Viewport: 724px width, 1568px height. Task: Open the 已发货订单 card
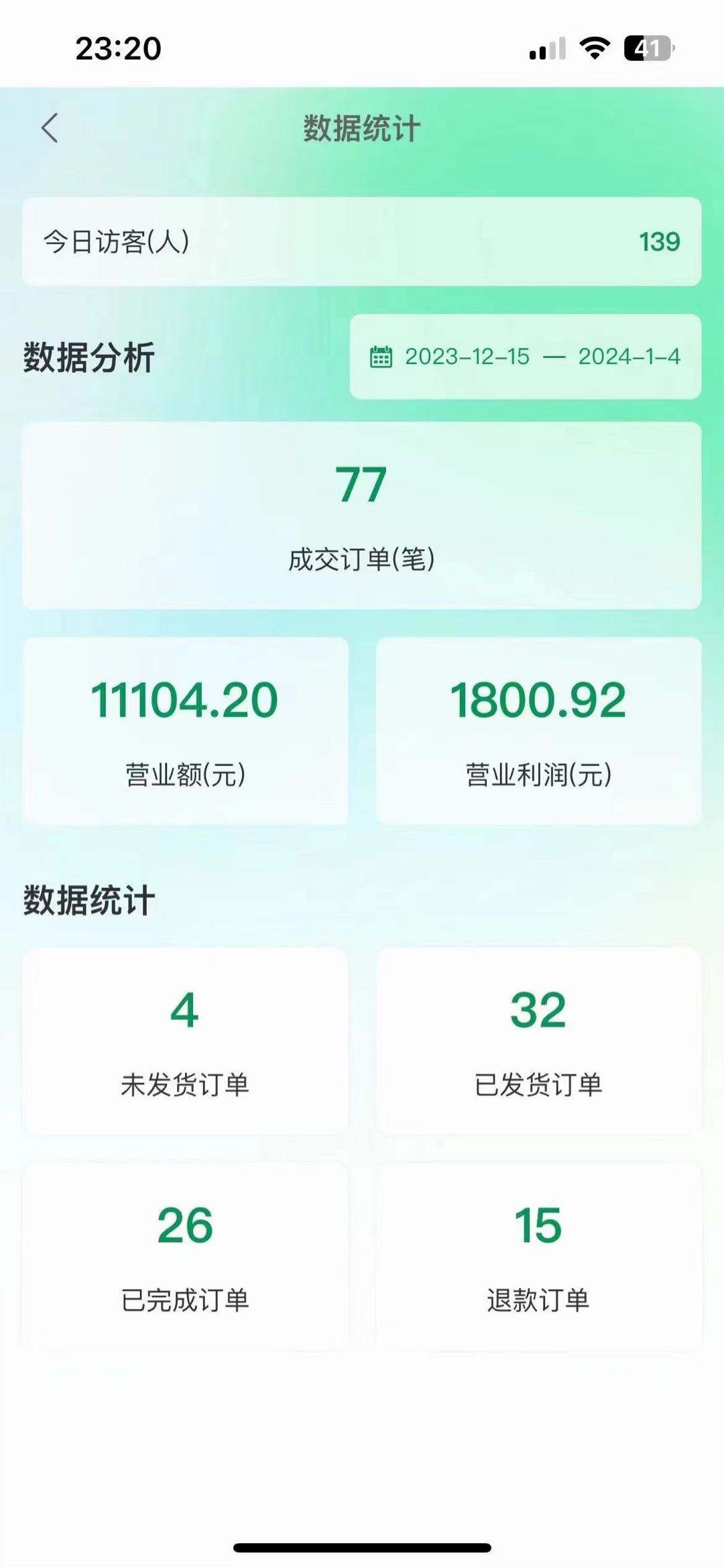tap(538, 1041)
